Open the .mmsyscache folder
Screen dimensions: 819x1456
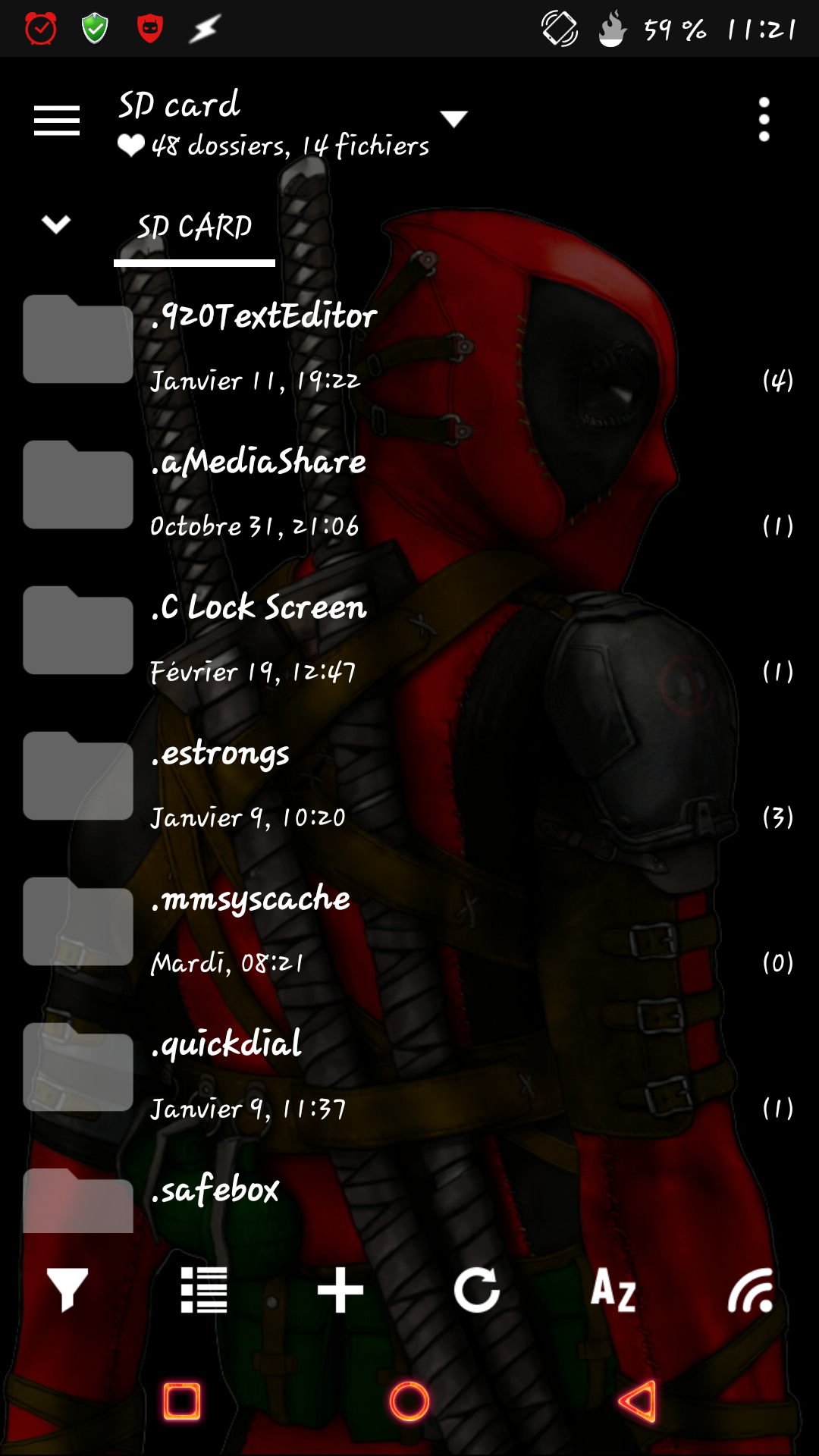[x=409, y=927]
